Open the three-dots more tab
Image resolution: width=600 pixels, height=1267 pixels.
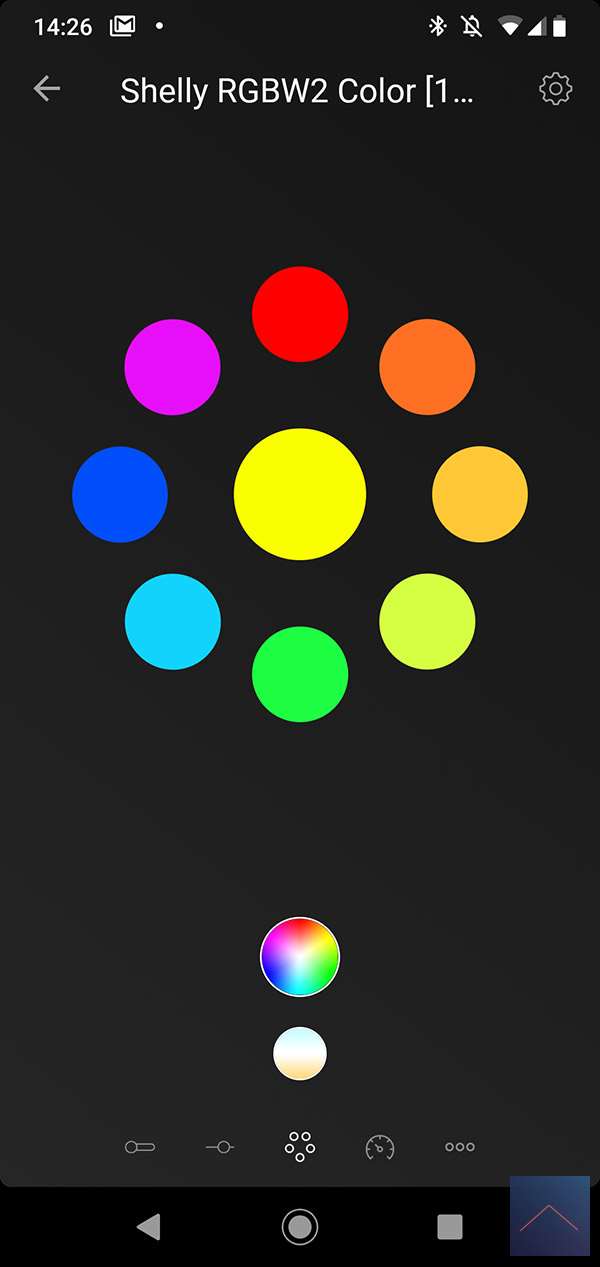pos(460,1147)
